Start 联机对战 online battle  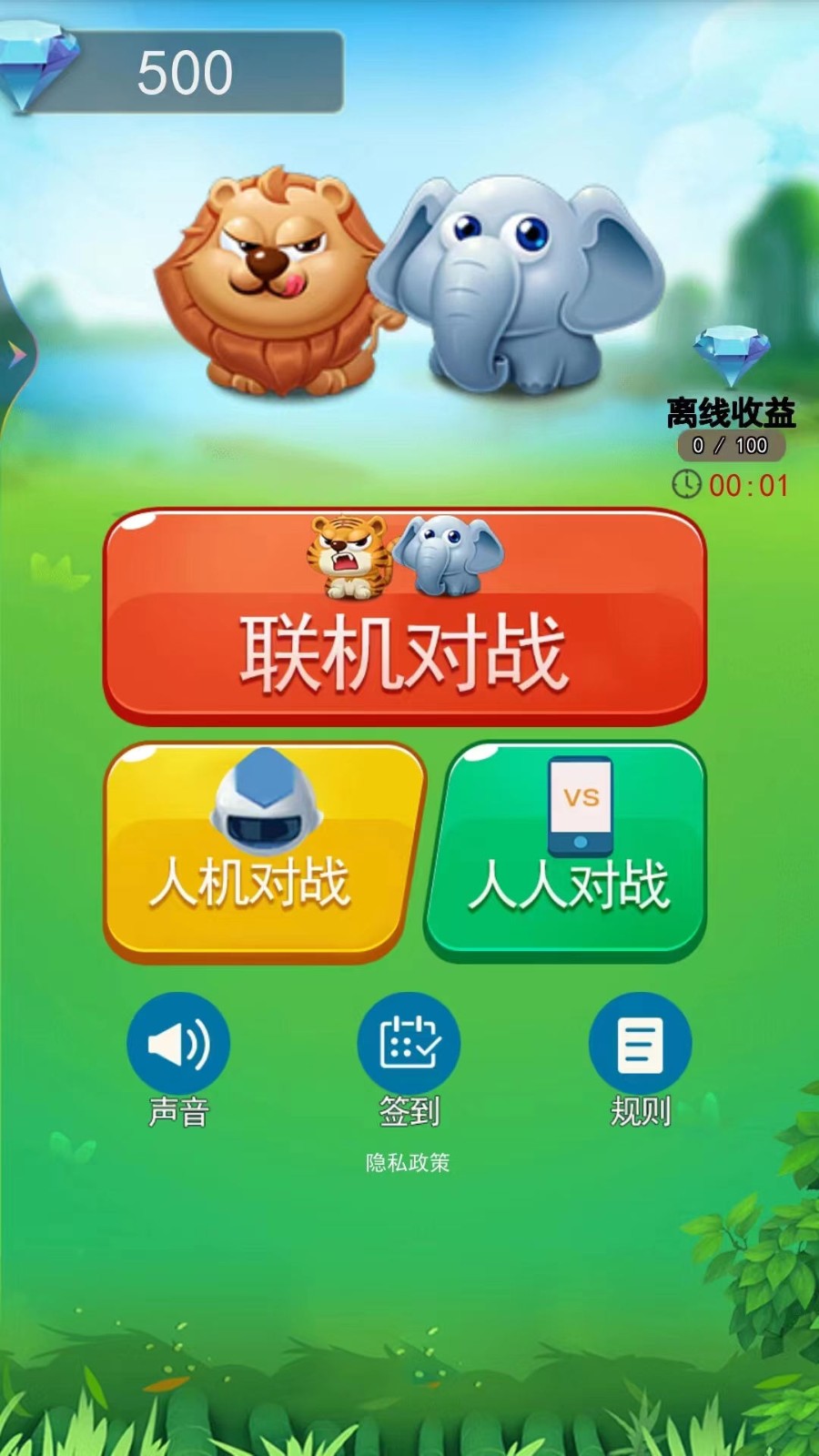(x=405, y=619)
